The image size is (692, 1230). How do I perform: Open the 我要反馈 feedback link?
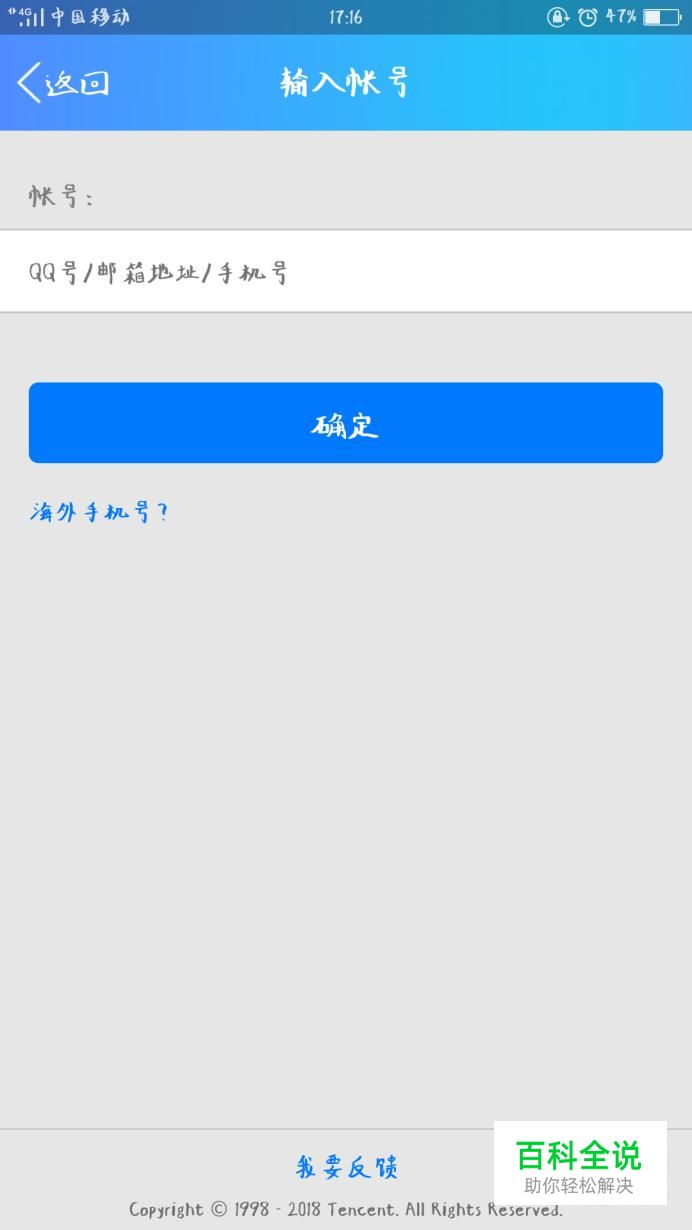tap(347, 1166)
